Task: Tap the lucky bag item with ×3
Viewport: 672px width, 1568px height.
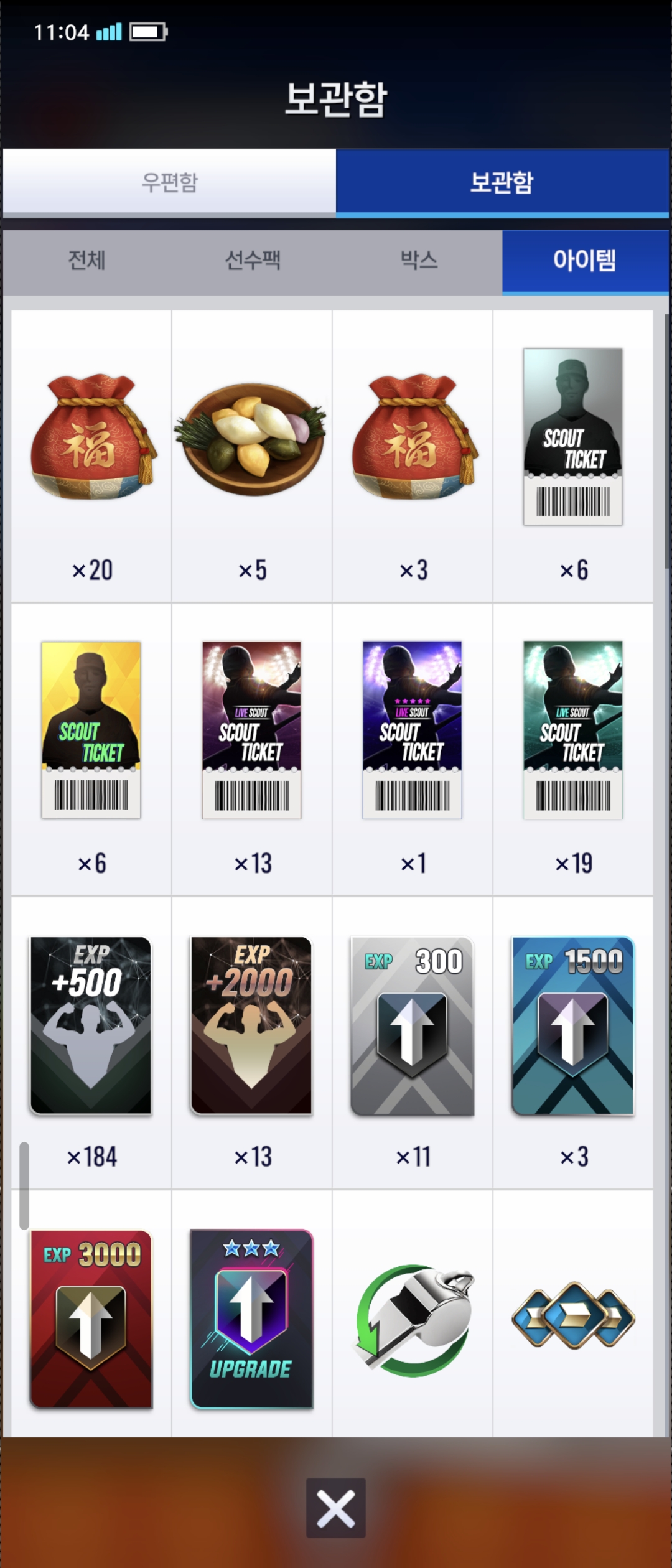Action: coord(413,456)
